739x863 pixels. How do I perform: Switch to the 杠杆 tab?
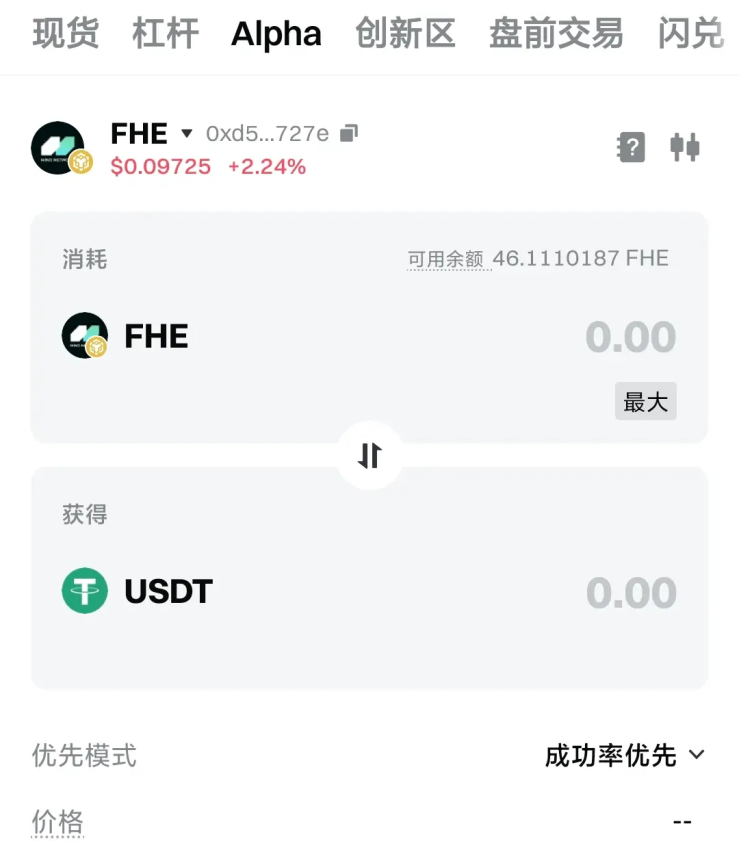pos(165,34)
